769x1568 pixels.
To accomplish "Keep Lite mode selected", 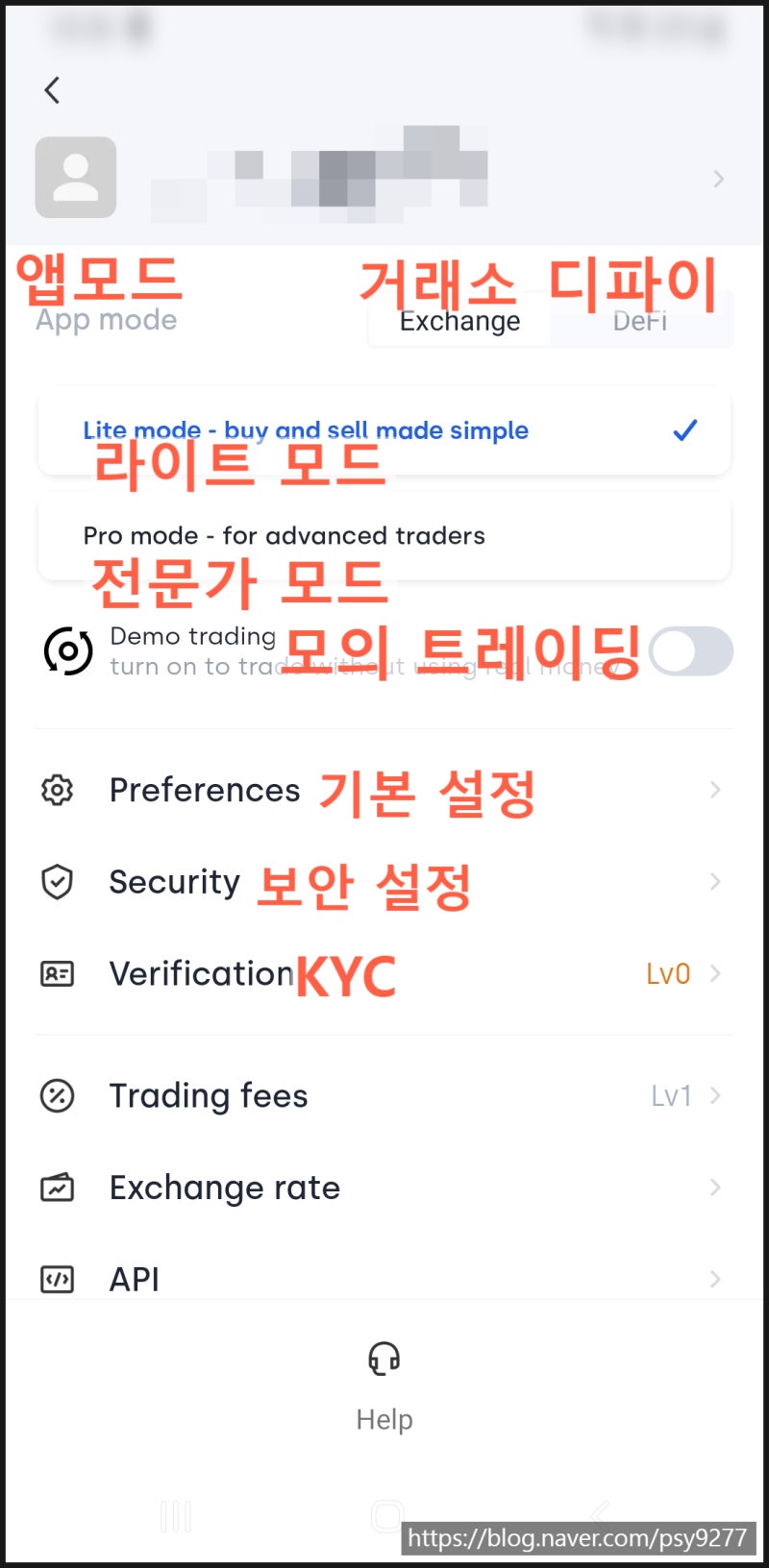I will click(308, 429).
